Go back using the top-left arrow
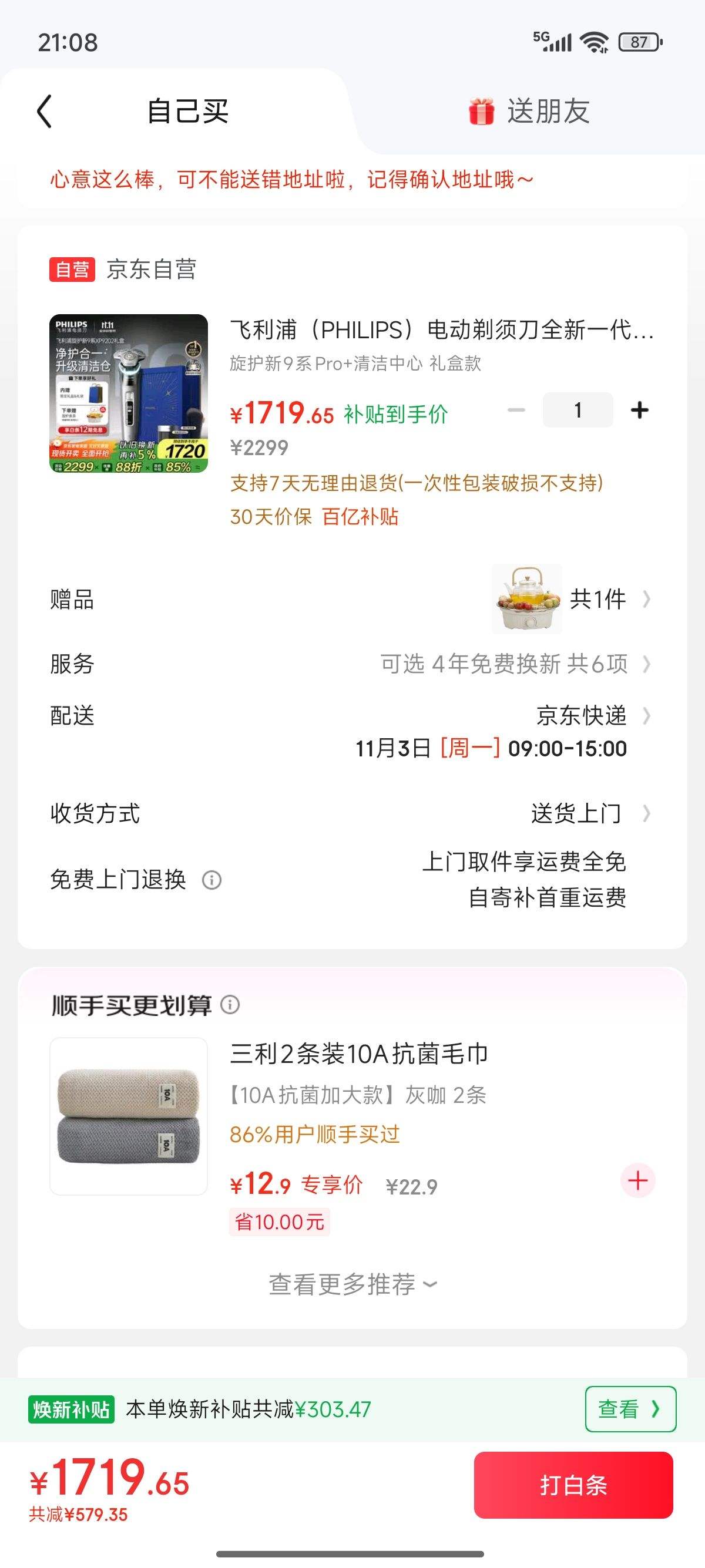Screen dimensions: 705x1568 click(45, 112)
